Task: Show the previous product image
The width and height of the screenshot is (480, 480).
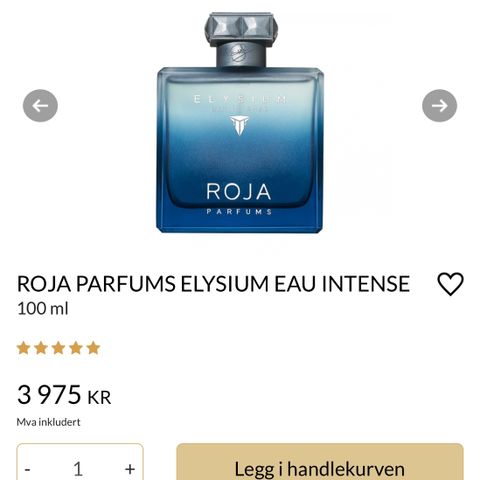Action: [x=40, y=106]
